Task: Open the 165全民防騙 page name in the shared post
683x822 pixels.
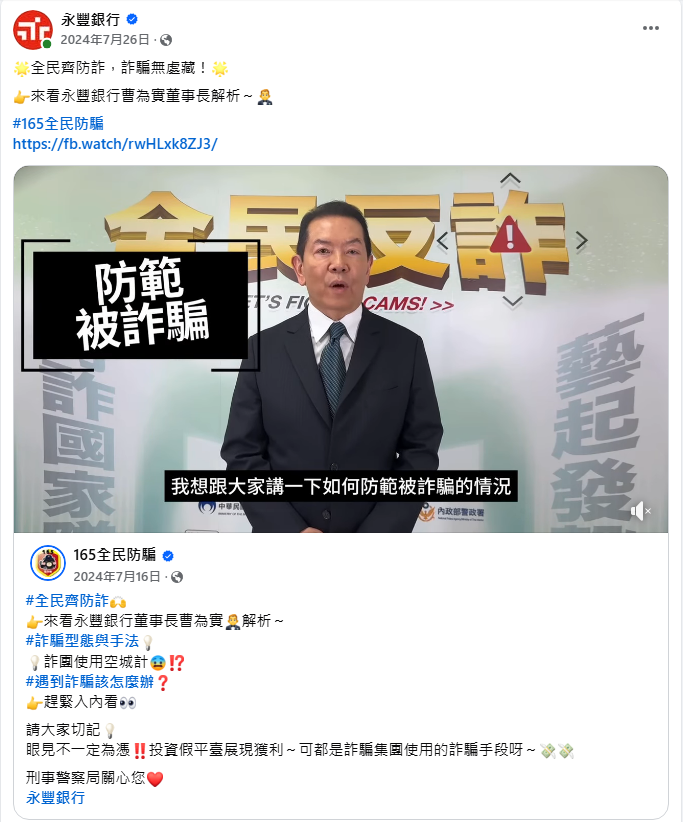Action: click(115, 555)
